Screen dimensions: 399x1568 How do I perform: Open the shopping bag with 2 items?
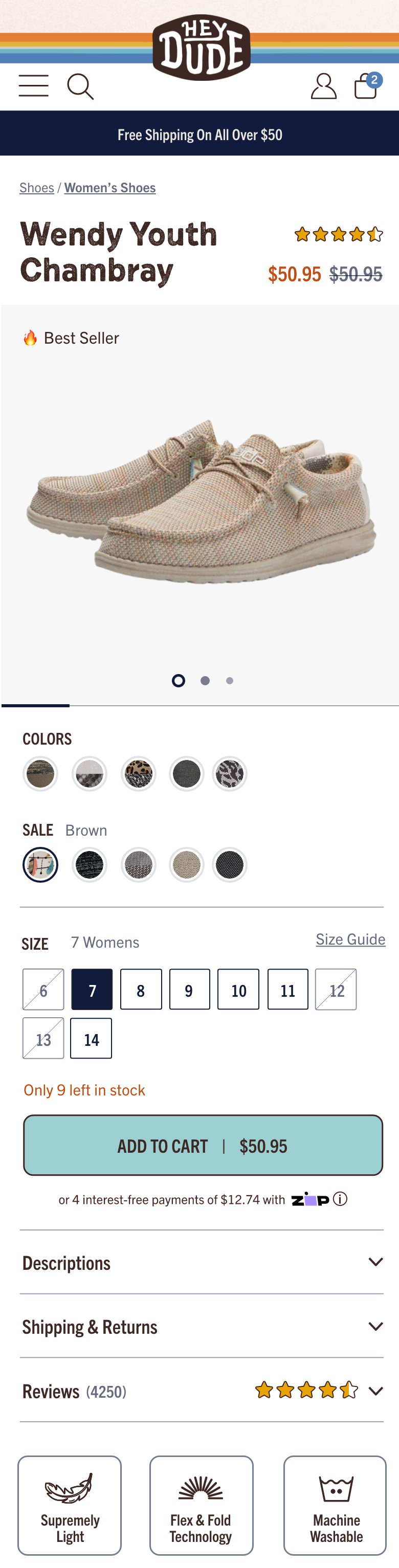pyautogui.click(x=366, y=86)
